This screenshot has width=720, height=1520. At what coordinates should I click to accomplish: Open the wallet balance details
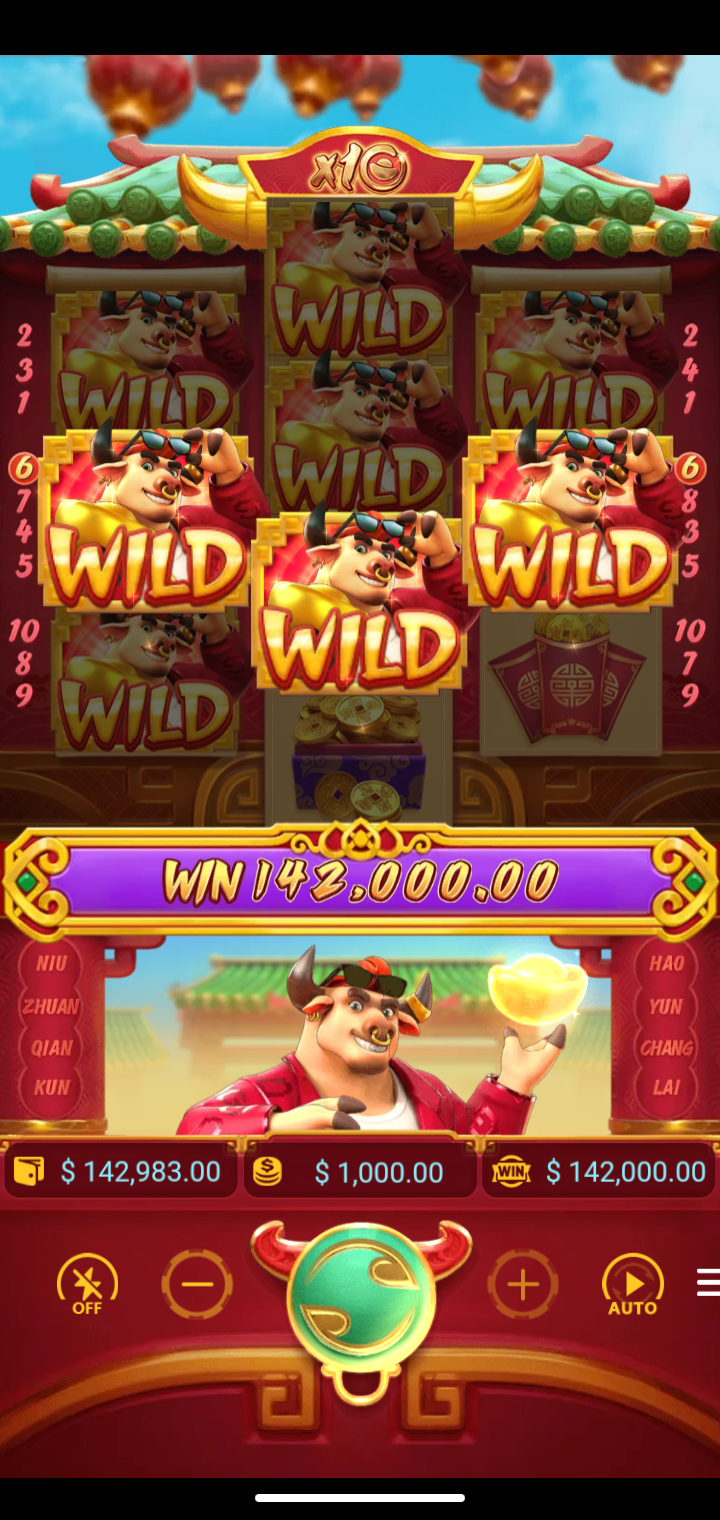click(x=120, y=1172)
